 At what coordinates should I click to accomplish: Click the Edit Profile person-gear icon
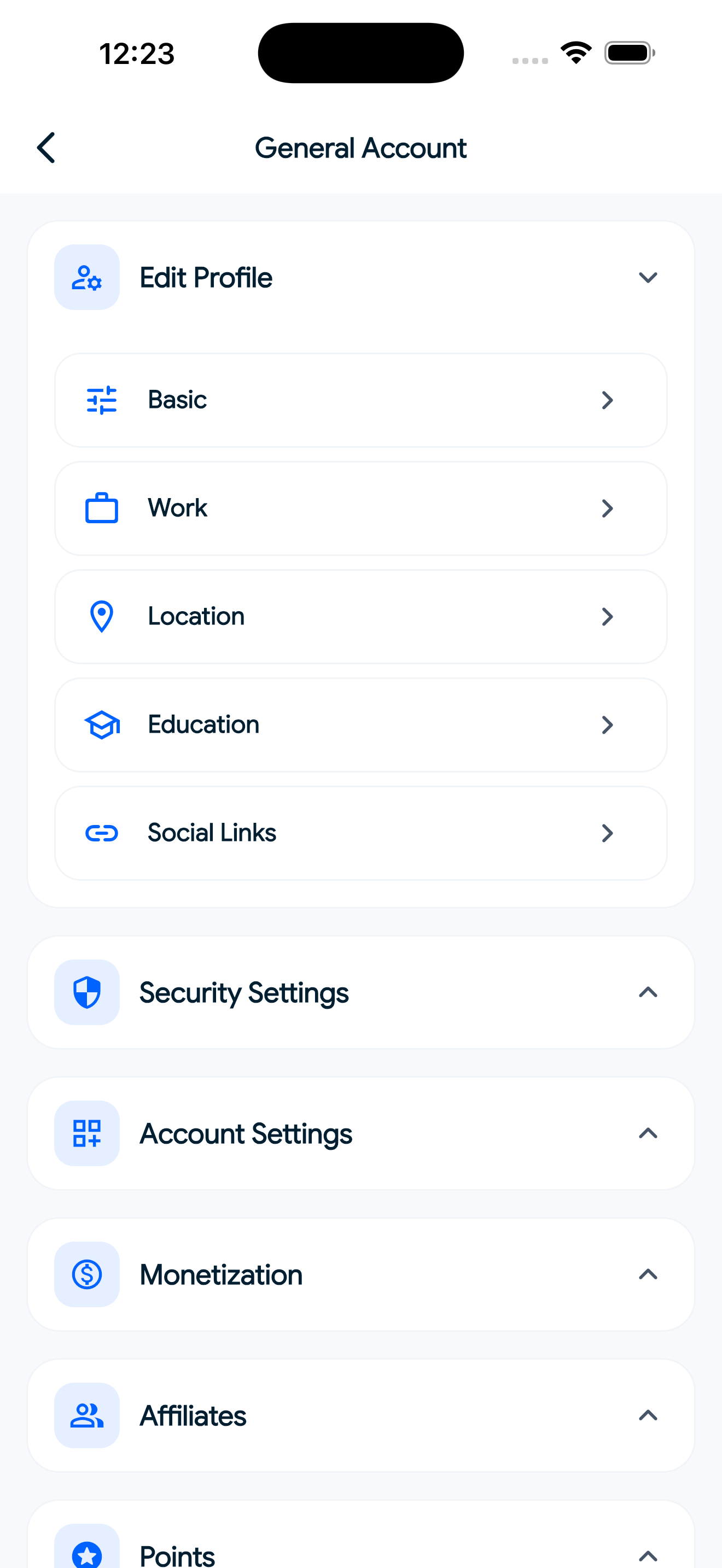click(86, 278)
